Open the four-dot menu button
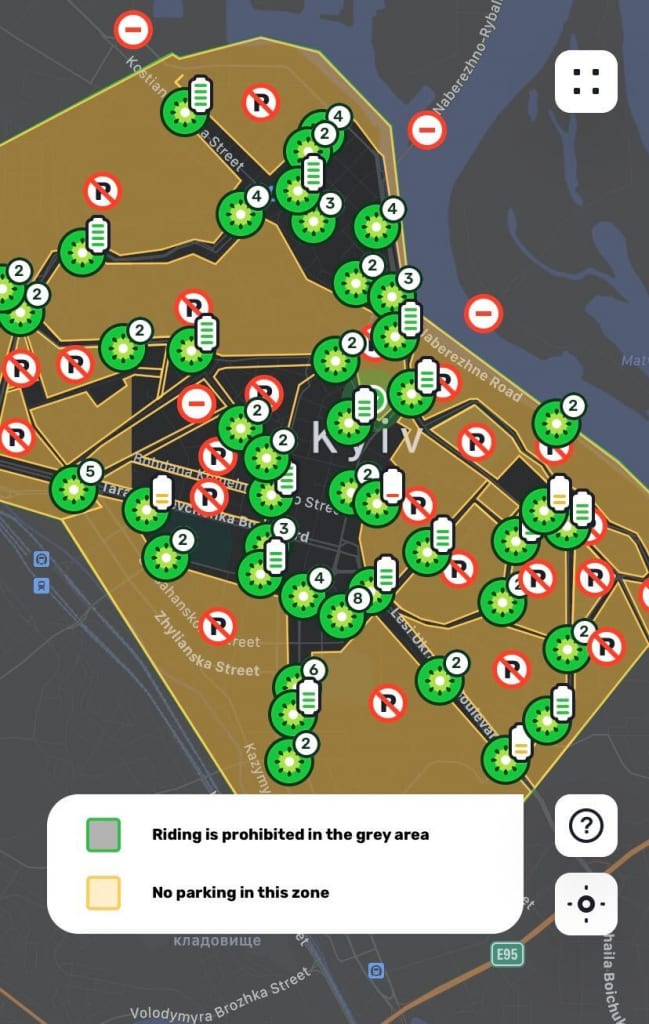Image resolution: width=649 pixels, height=1024 pixels. coord(586,81)
